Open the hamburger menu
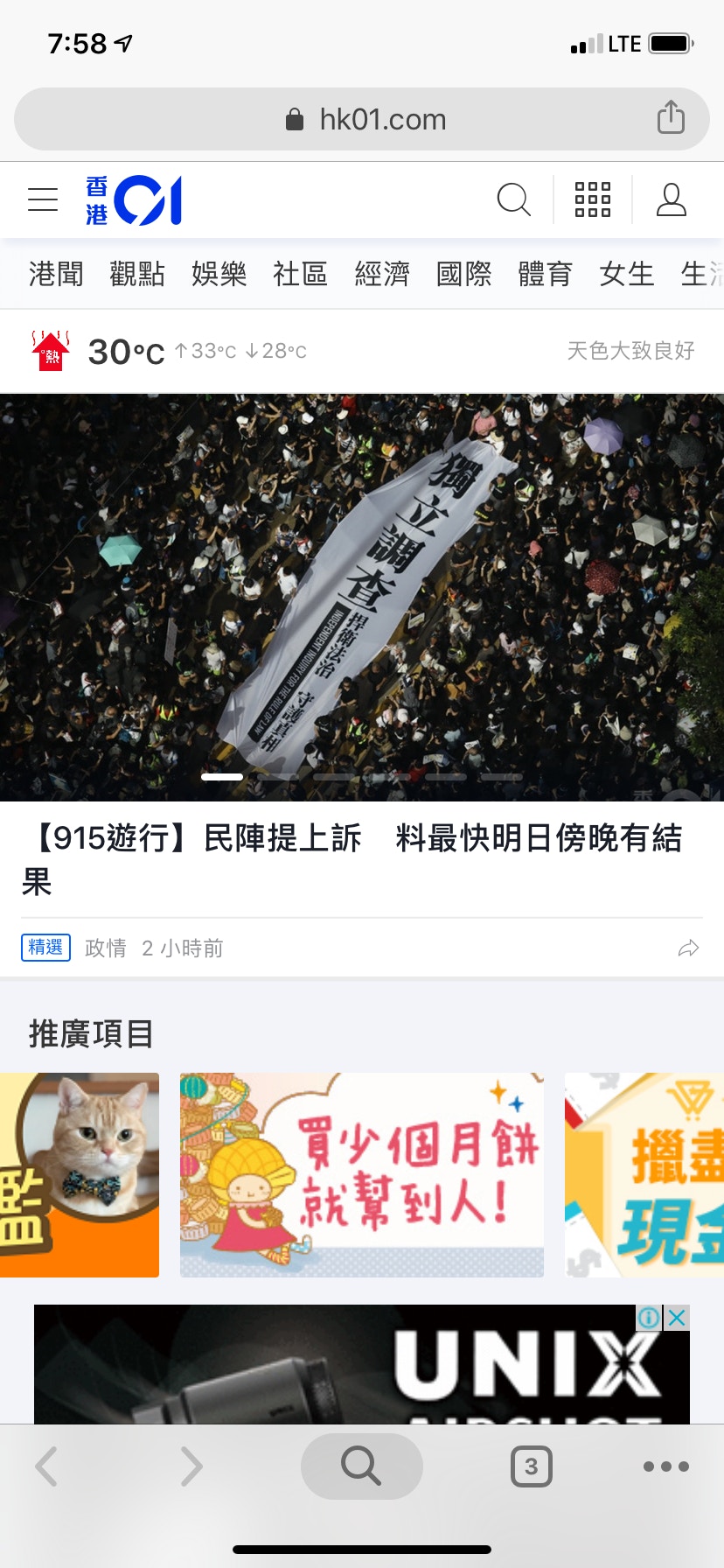 pyautogui.click(x=43, y=199)
